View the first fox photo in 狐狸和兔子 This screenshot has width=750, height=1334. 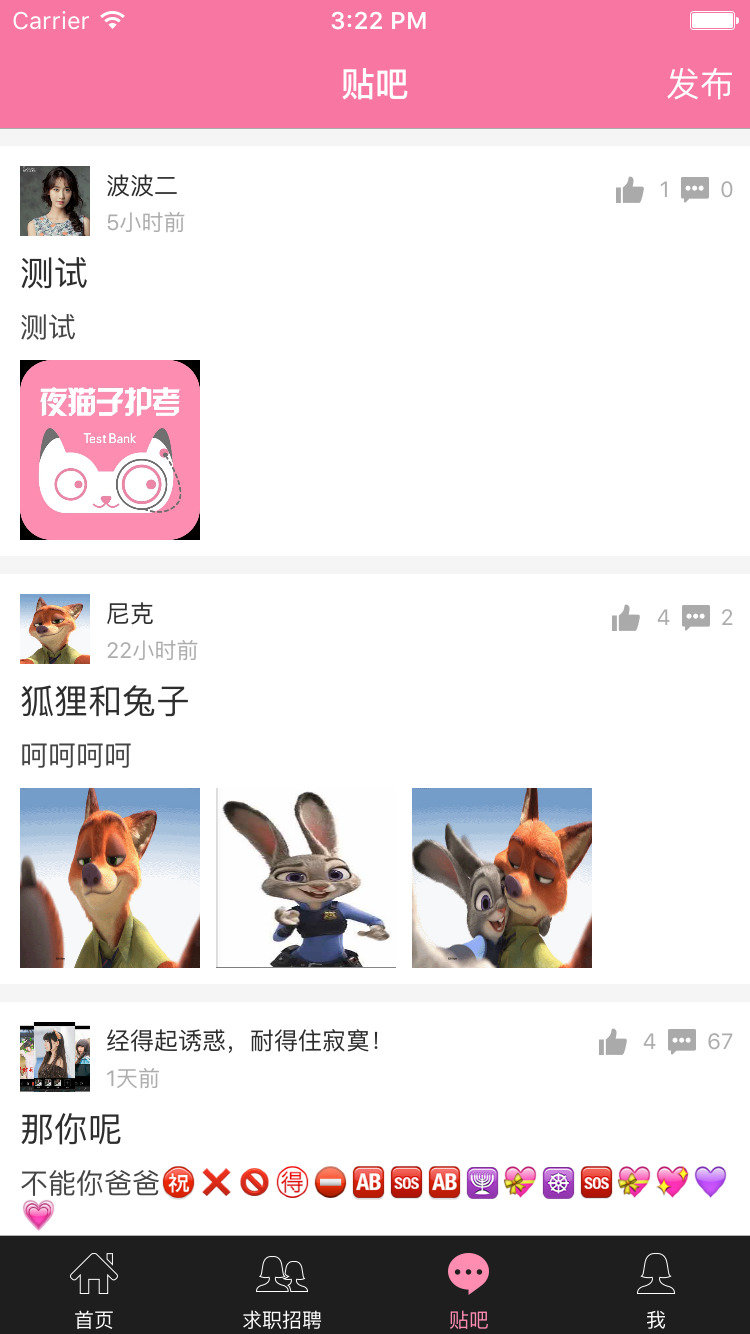110,878
